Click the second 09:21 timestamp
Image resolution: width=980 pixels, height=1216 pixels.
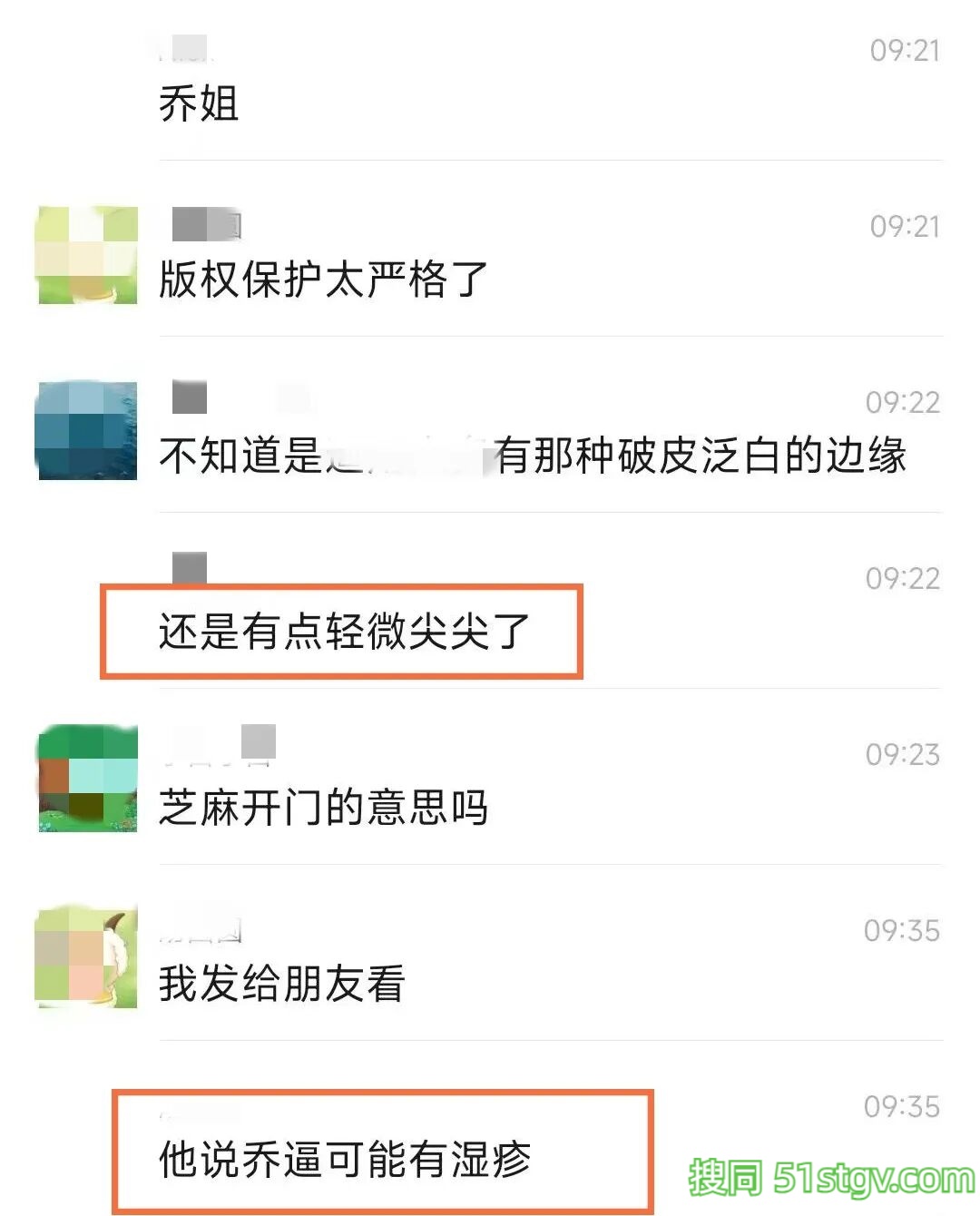(x=904, y=227)
